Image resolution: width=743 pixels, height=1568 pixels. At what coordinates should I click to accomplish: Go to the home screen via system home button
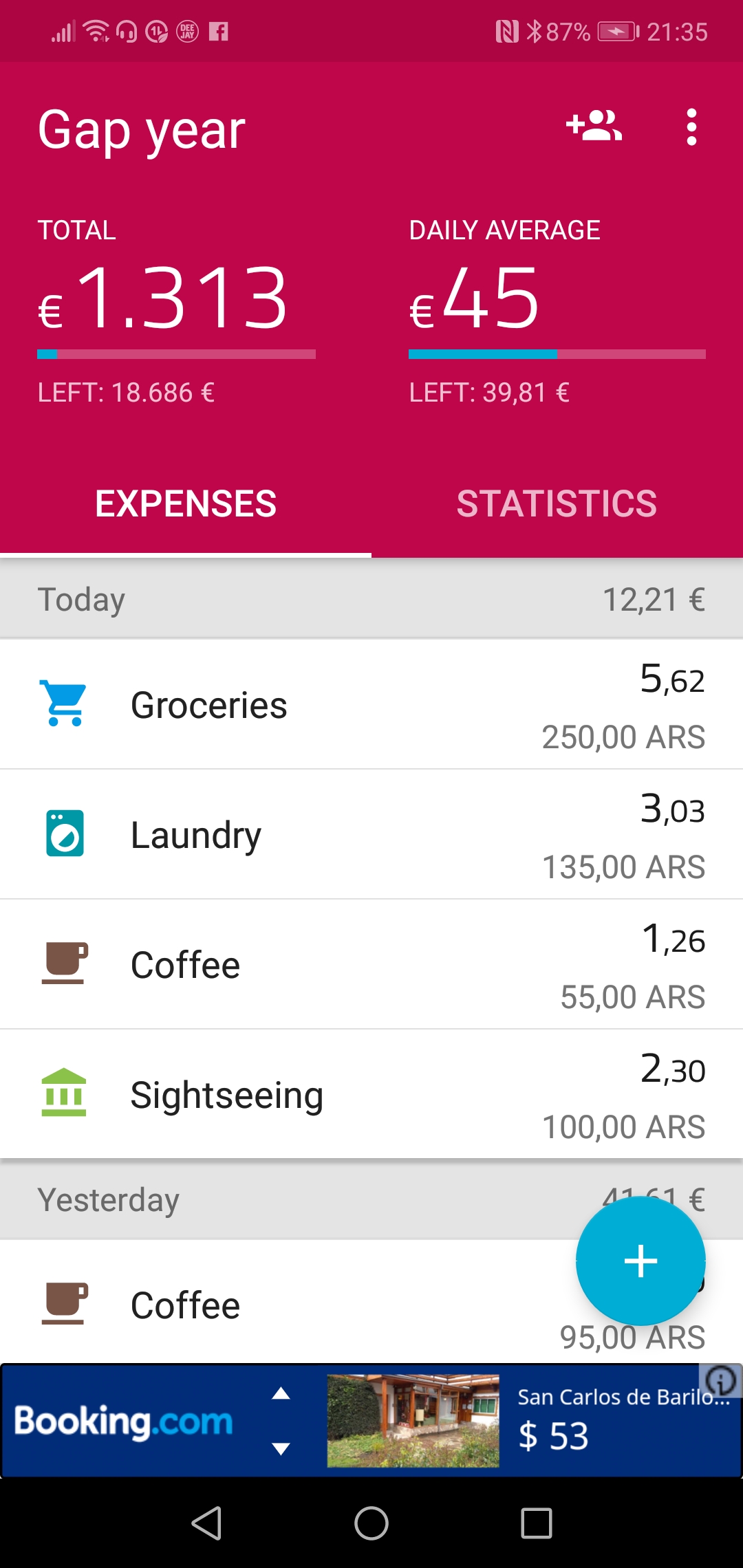coord(371,1523)
